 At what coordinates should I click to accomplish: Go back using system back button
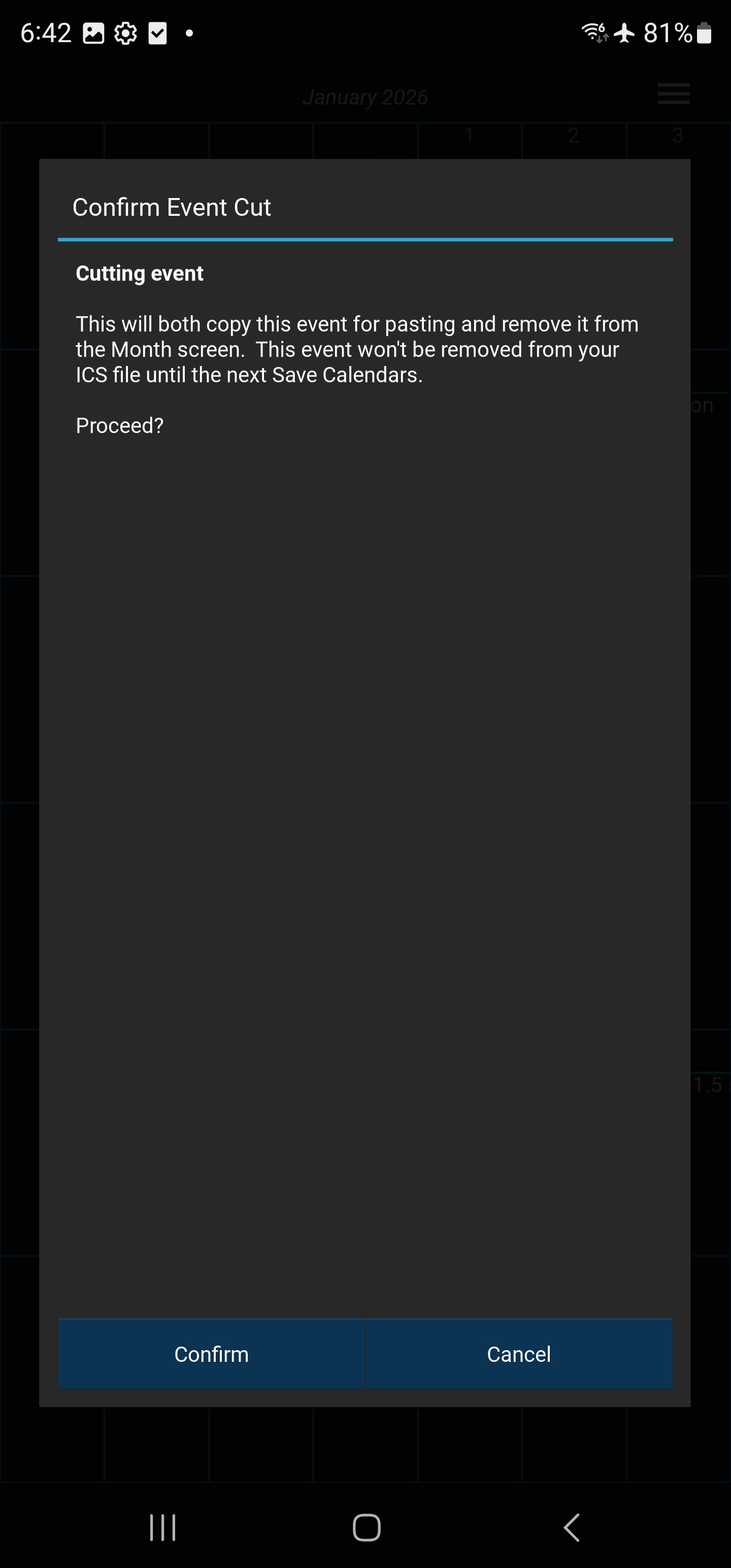(571, 1527)
